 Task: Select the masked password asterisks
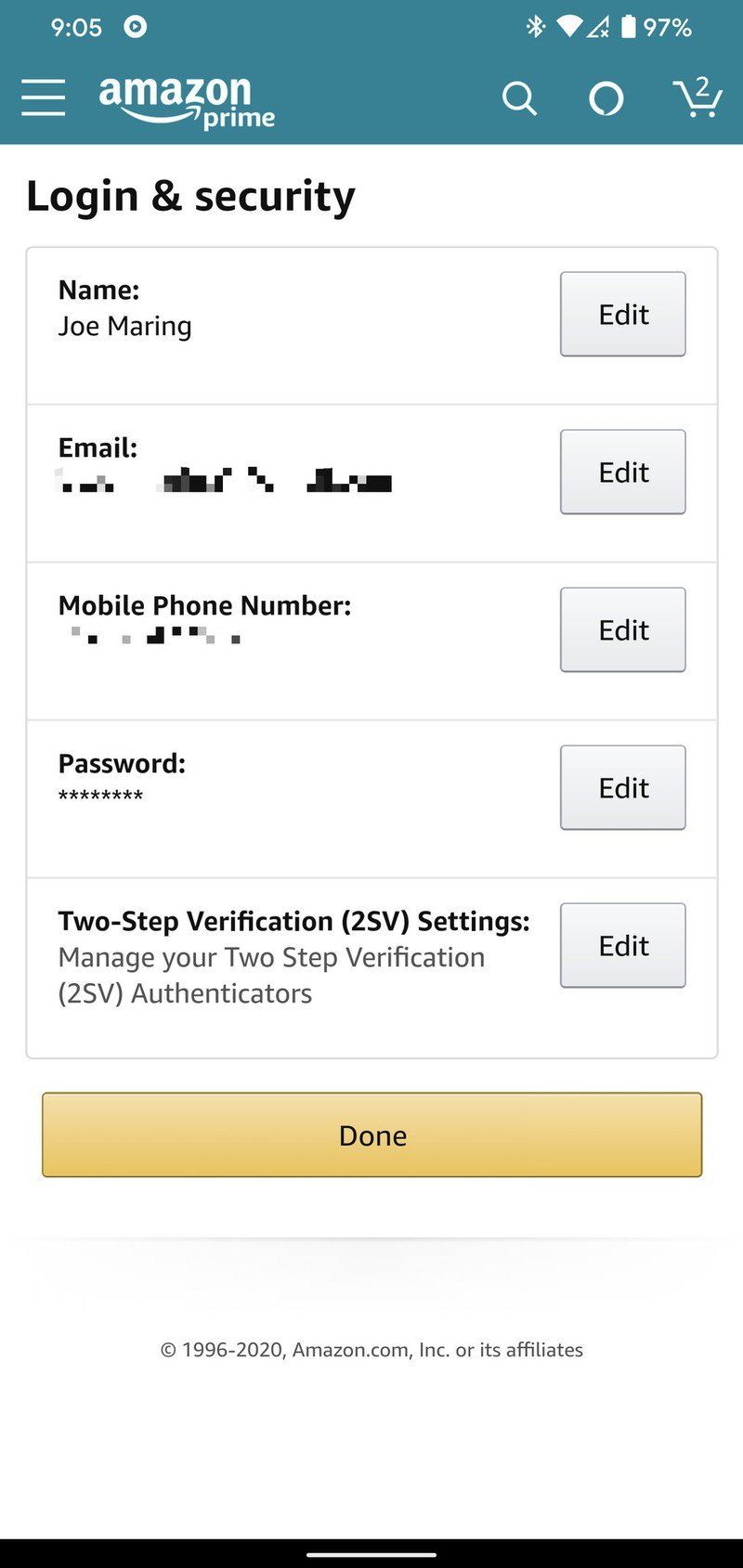(x=99, y=796)
